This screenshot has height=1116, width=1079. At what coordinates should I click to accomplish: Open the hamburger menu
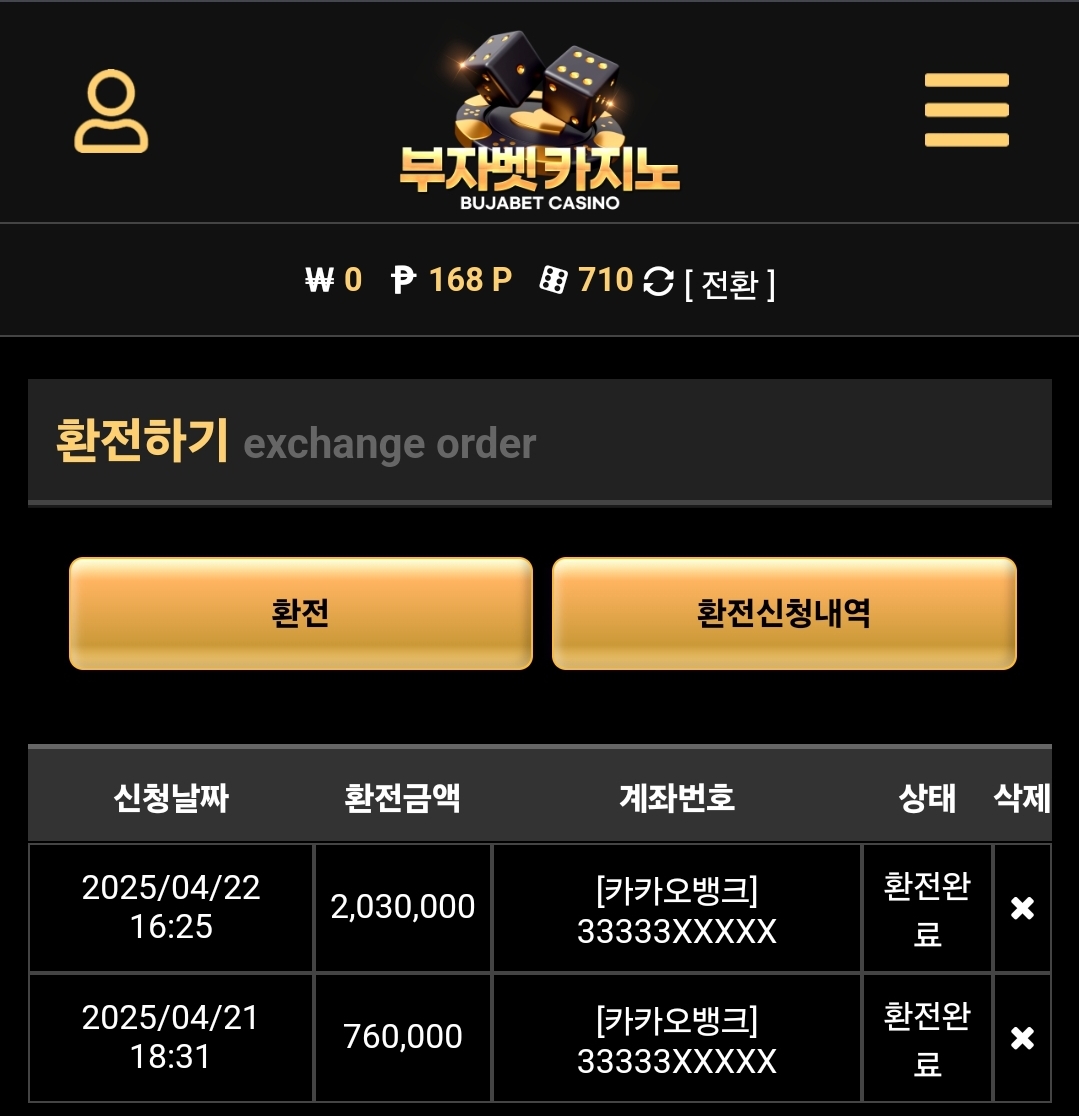[966, 110]
